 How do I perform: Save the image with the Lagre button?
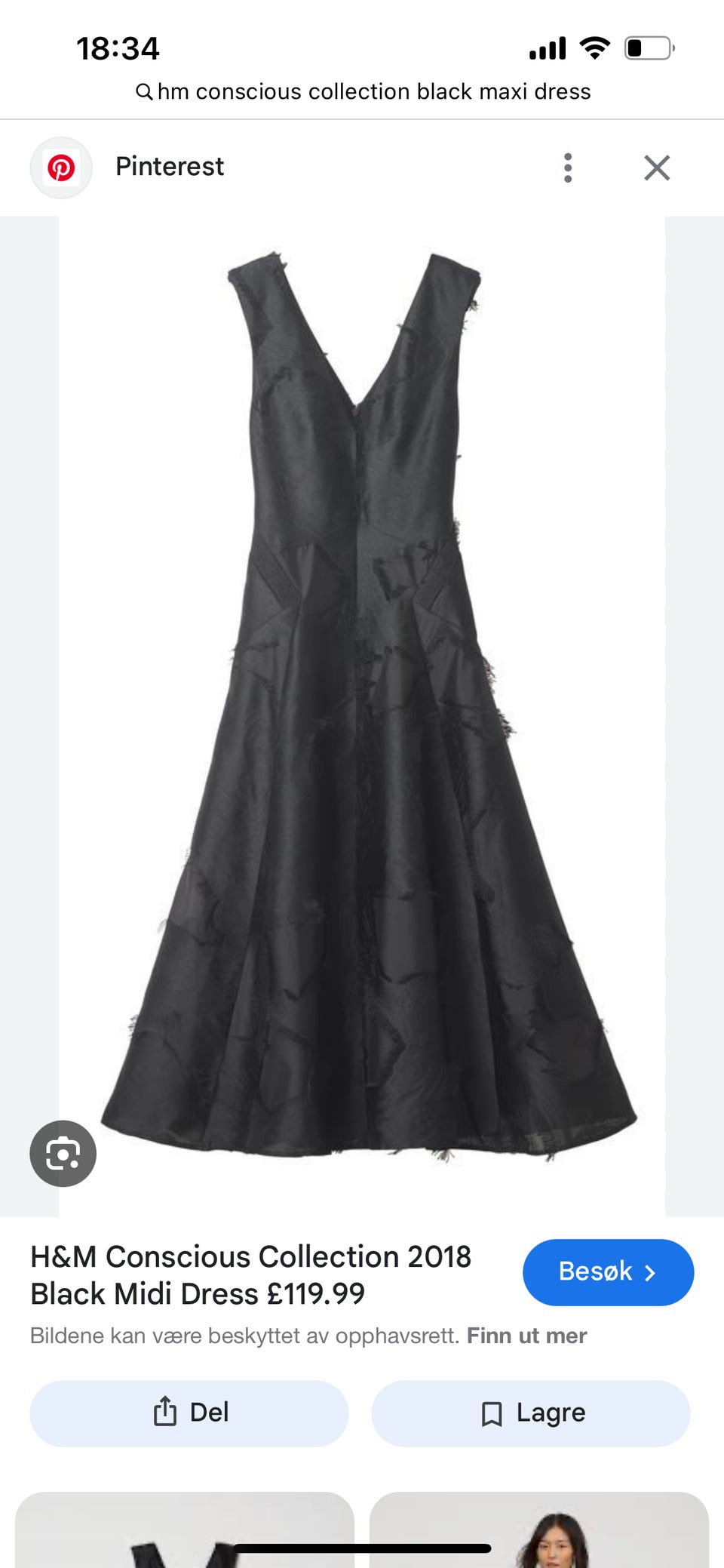pyautogui.click(x=531, y=1413)
